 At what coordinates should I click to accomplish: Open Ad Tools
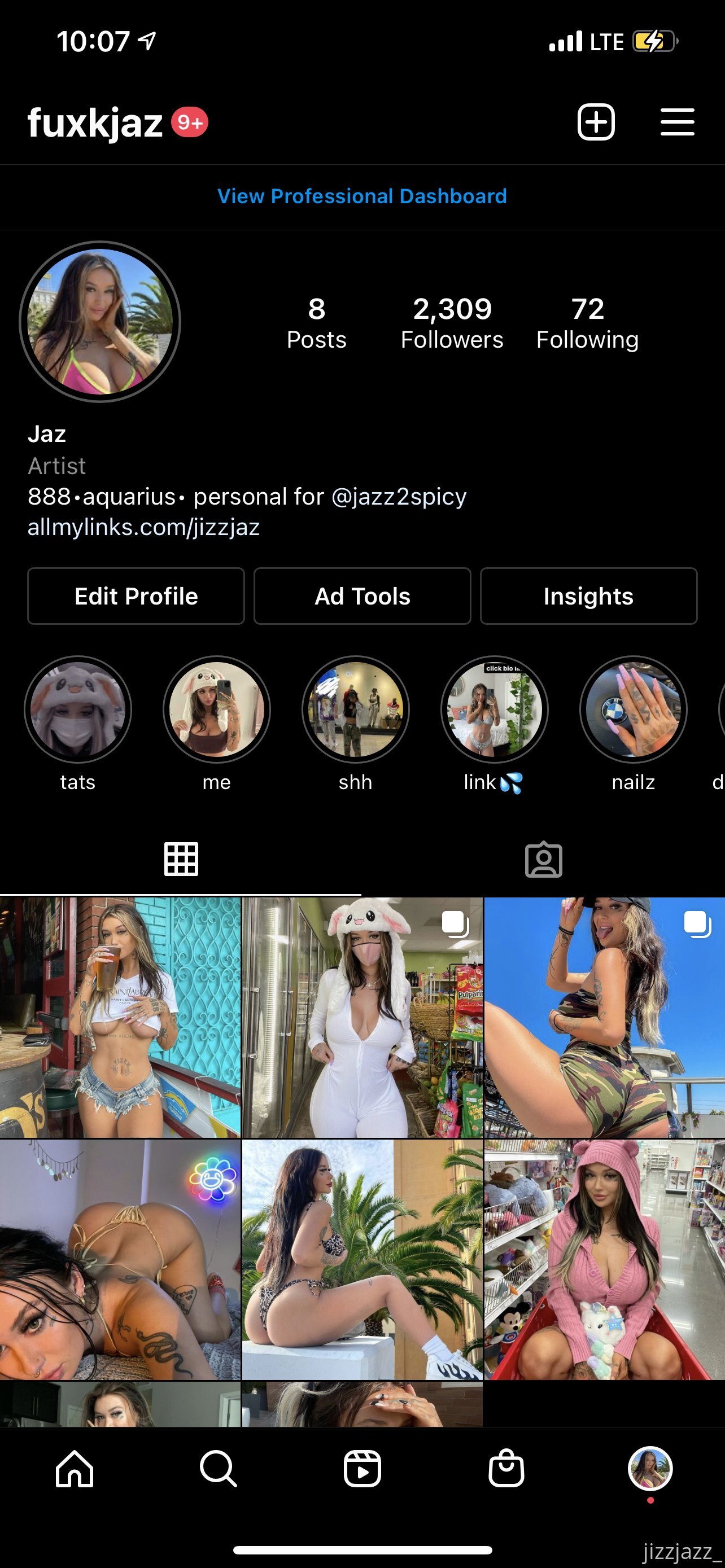362,596
